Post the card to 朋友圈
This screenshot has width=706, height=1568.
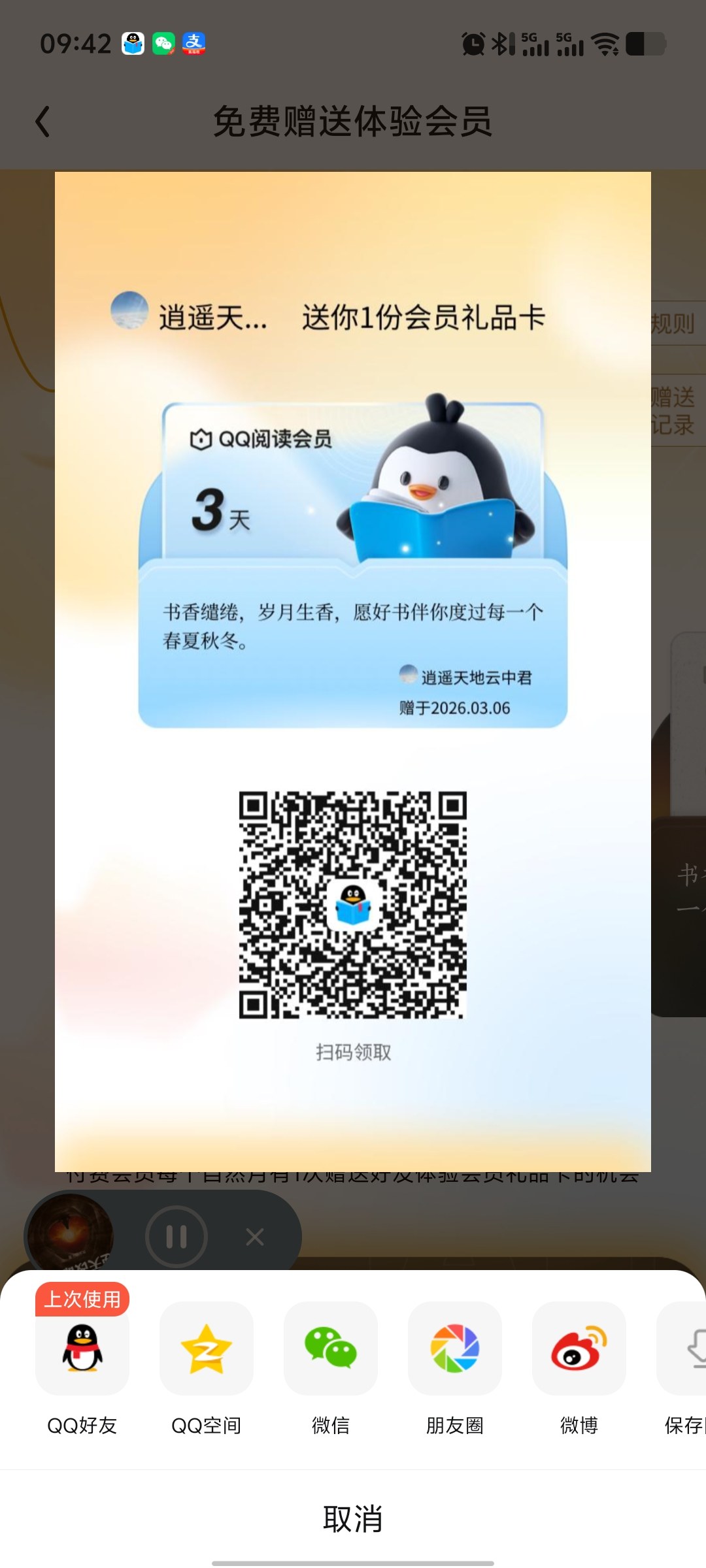coord(454,1348)
